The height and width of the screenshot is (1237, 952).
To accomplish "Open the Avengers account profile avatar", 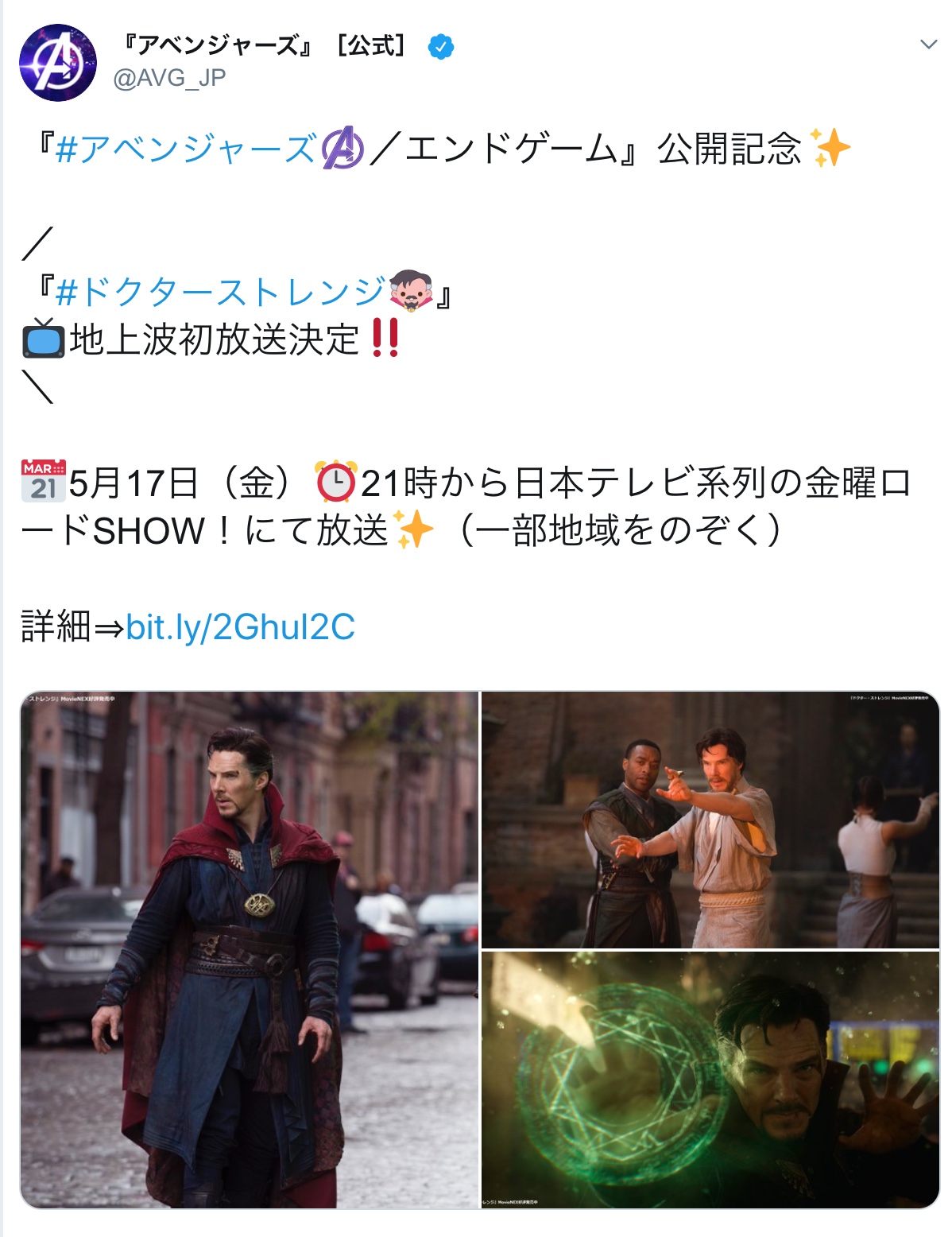I will coord(58,63).
